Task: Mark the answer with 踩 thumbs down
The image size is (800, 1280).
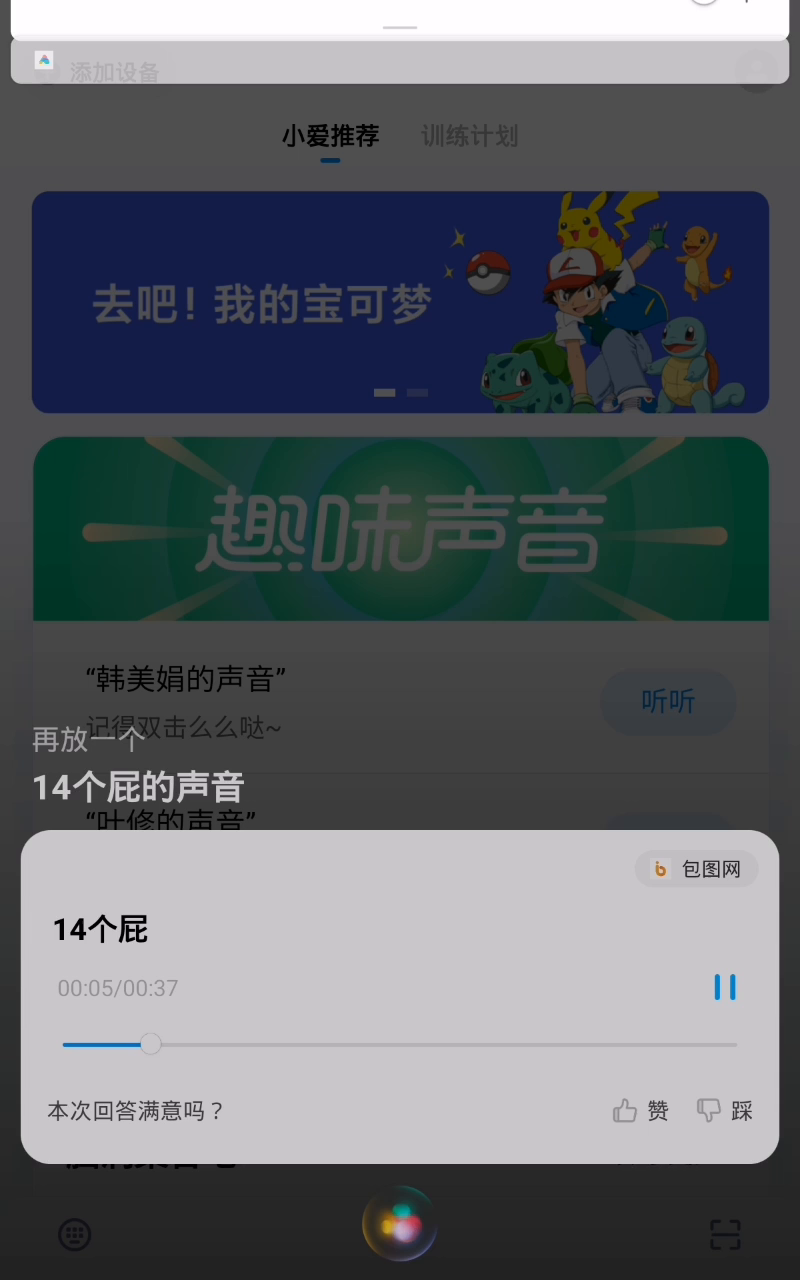Action: (725, 1111)
